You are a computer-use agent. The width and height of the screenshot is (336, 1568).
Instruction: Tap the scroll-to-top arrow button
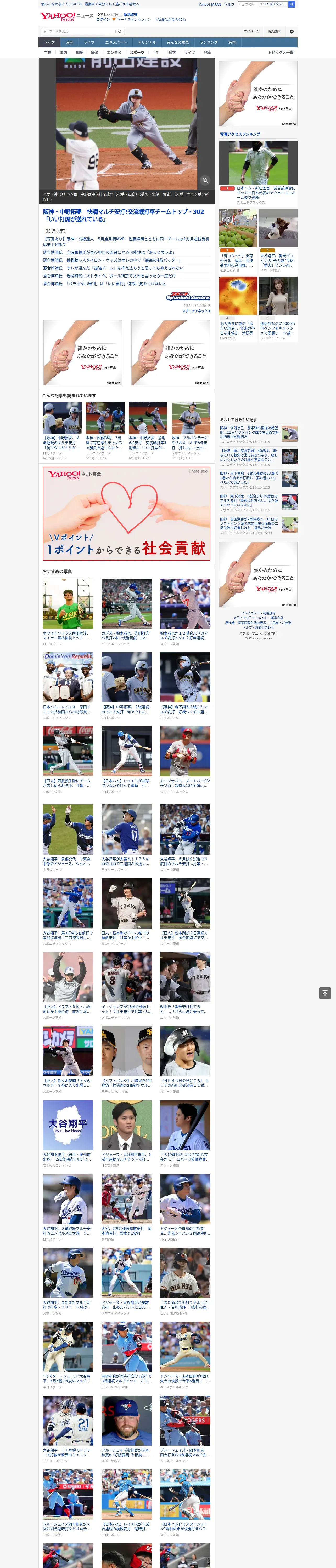pos(325,993)
